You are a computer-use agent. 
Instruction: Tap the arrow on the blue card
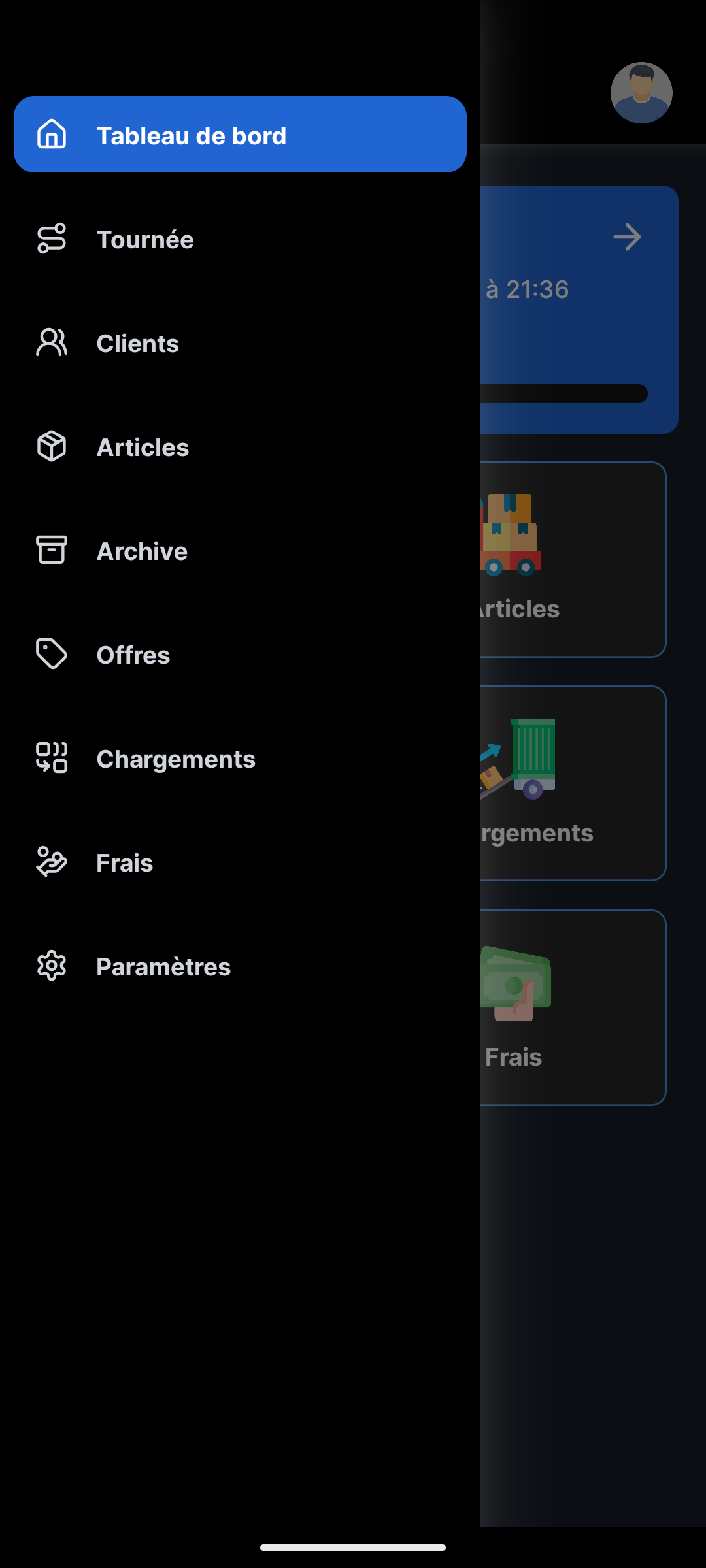[x=627, y=237]
